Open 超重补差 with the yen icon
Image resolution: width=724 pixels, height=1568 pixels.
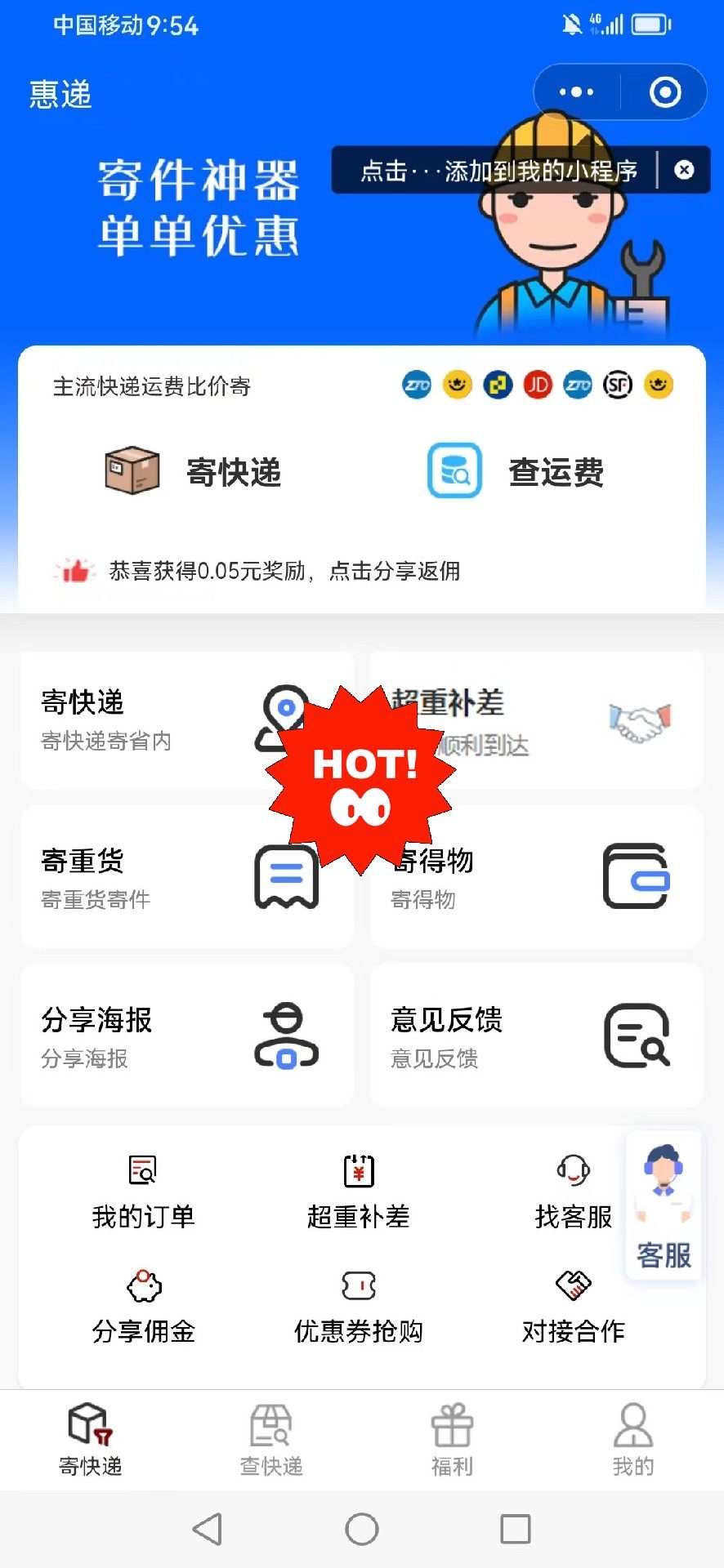(x=358, y=1192)
